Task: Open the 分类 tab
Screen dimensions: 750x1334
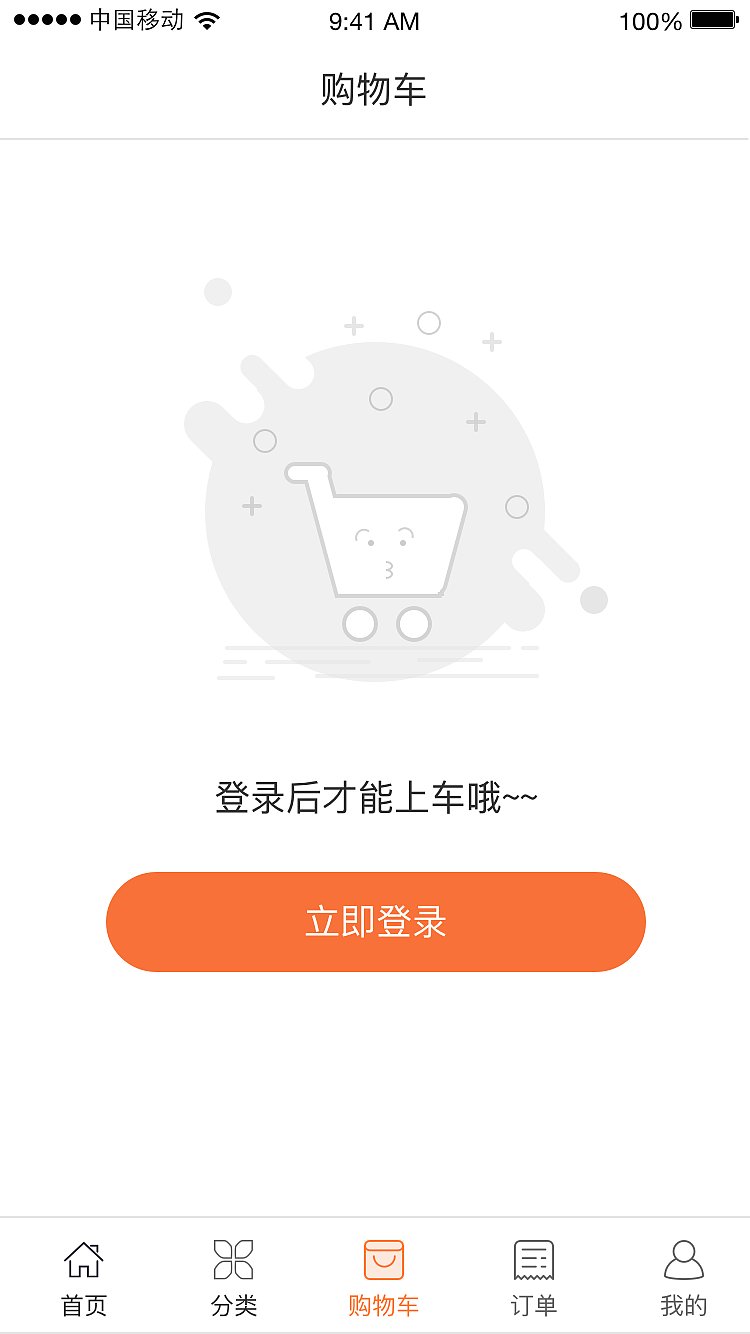Action: (233, 1278)
